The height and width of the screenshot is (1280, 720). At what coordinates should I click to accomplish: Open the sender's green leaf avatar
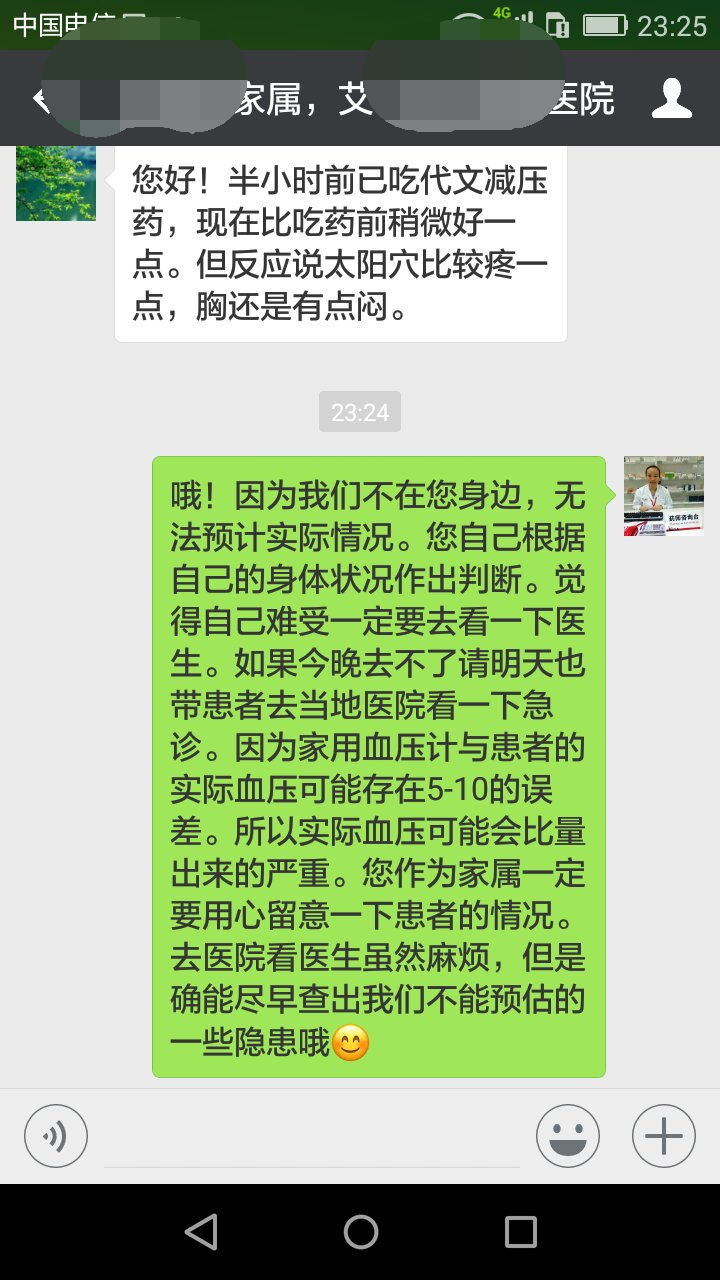click(56, 183)
